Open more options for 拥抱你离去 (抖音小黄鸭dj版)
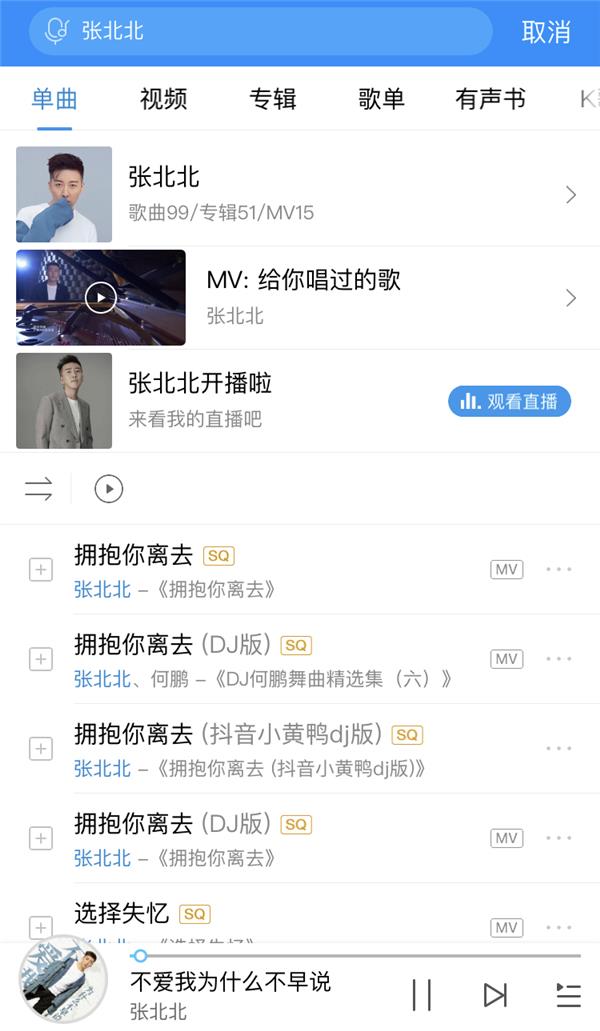Image resolution: width=600 pixels, height=1031 pixels. tap(559, 749)
